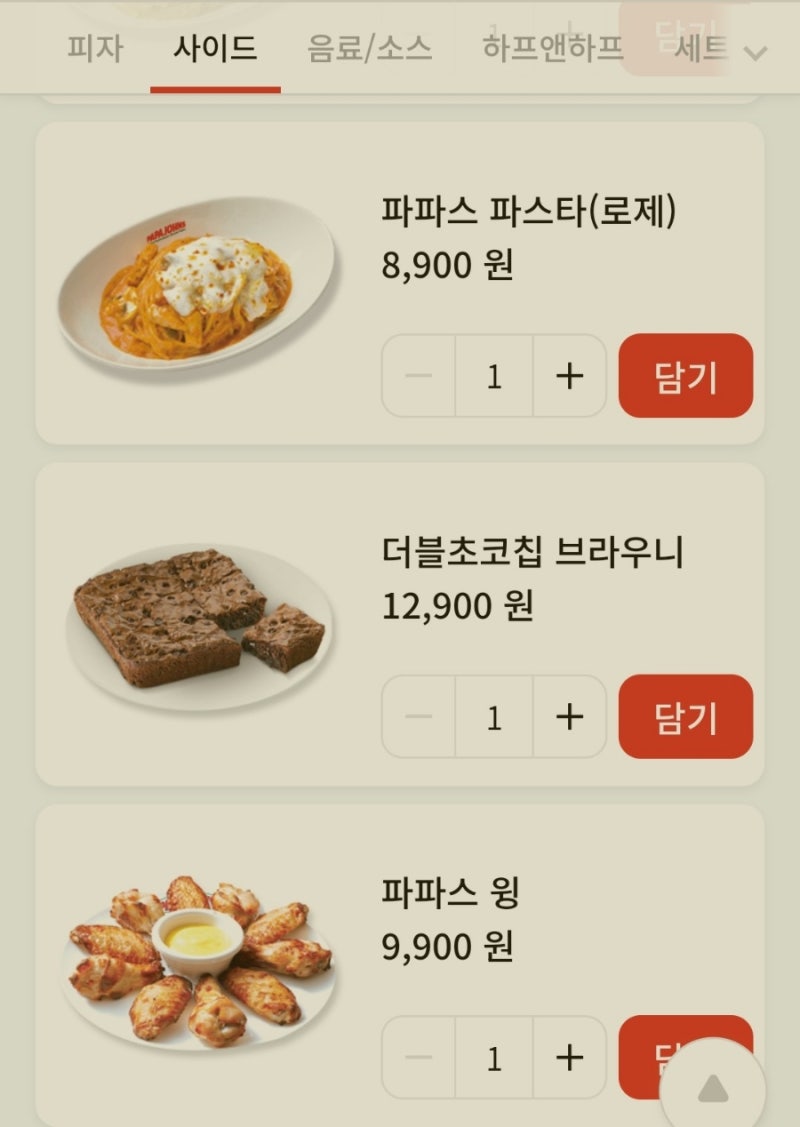800x1127 pixels.
Task: Decrease quantity of 더블초코칩 브라우니
Action: coord(417,716)
